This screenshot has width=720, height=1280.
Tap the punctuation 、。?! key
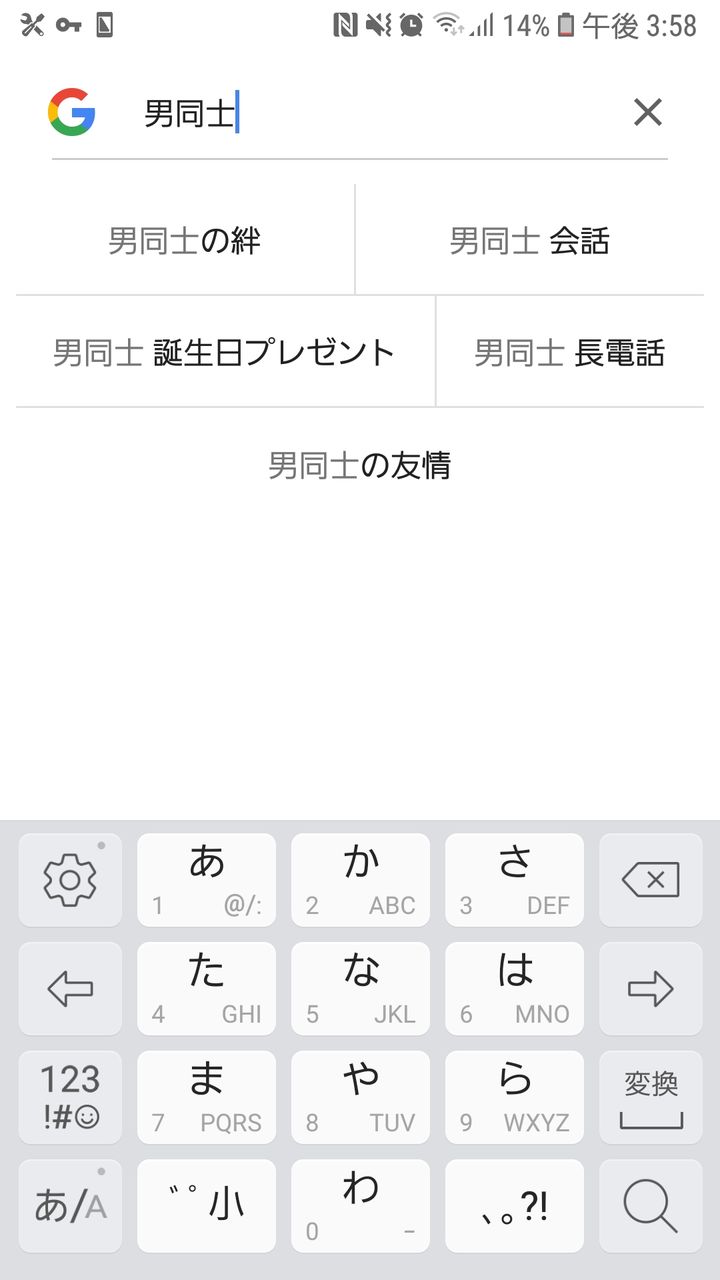tap(514, 1206)
